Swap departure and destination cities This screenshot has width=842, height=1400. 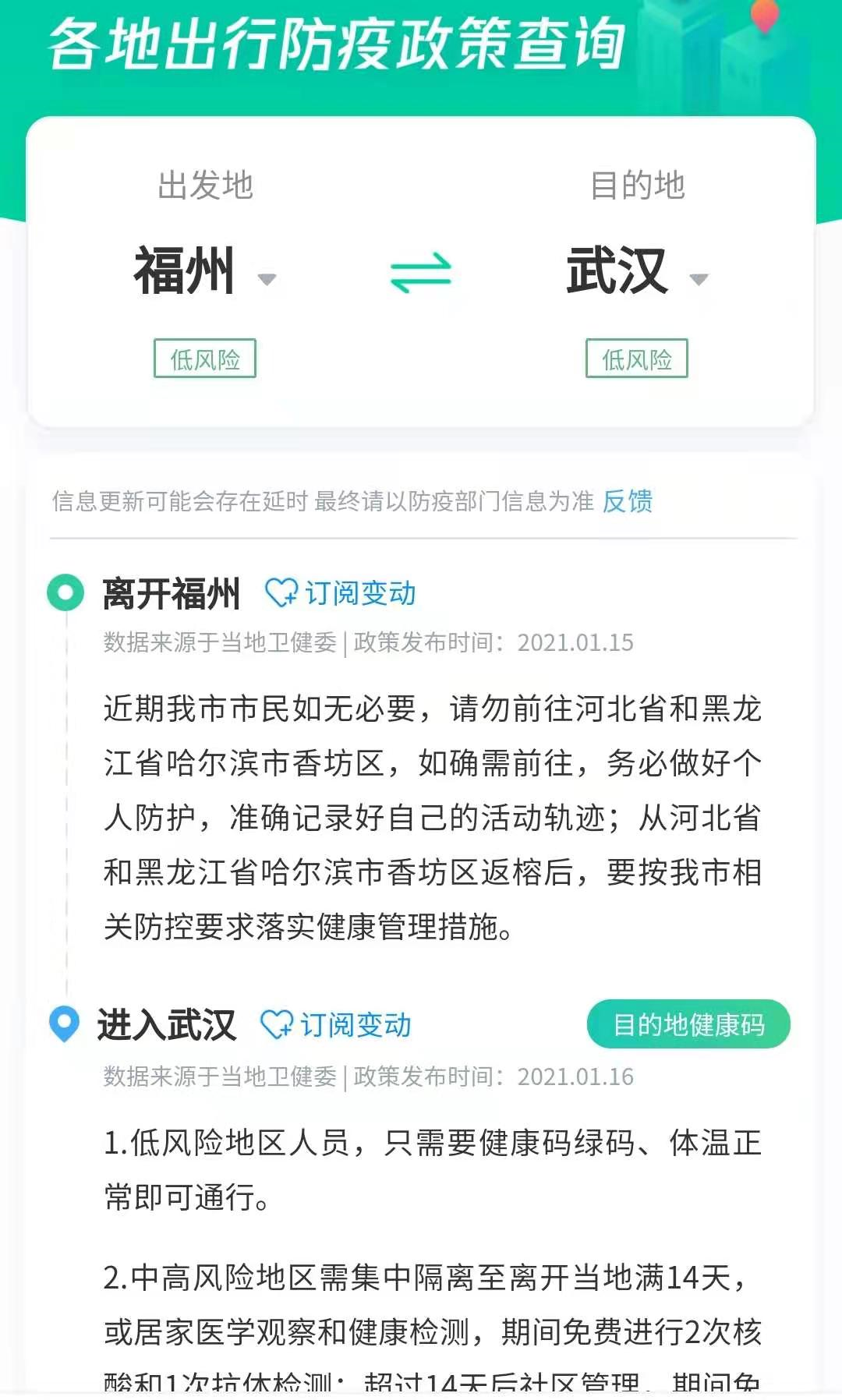tap(420, 273)
